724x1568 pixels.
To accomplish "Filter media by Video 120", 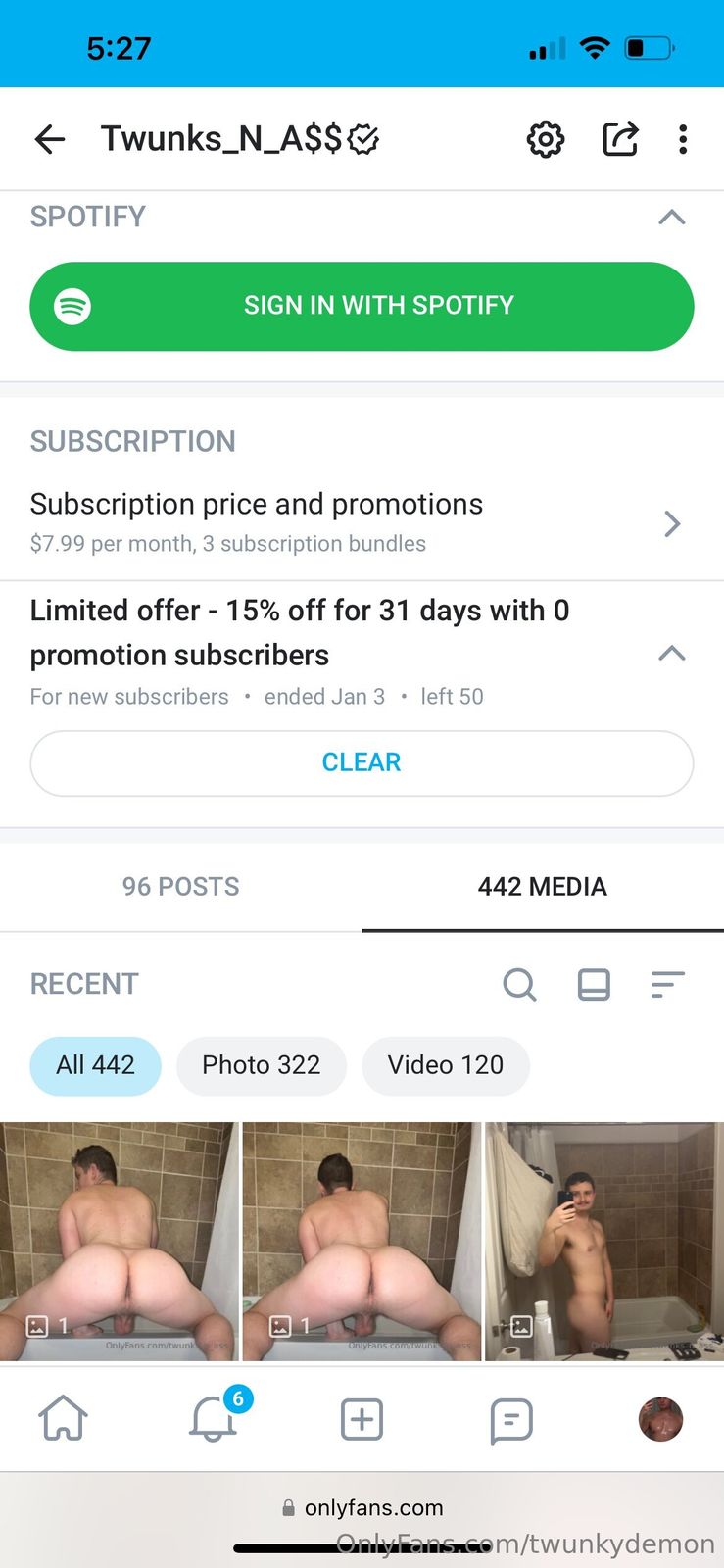I will (x=445, y=1065).
